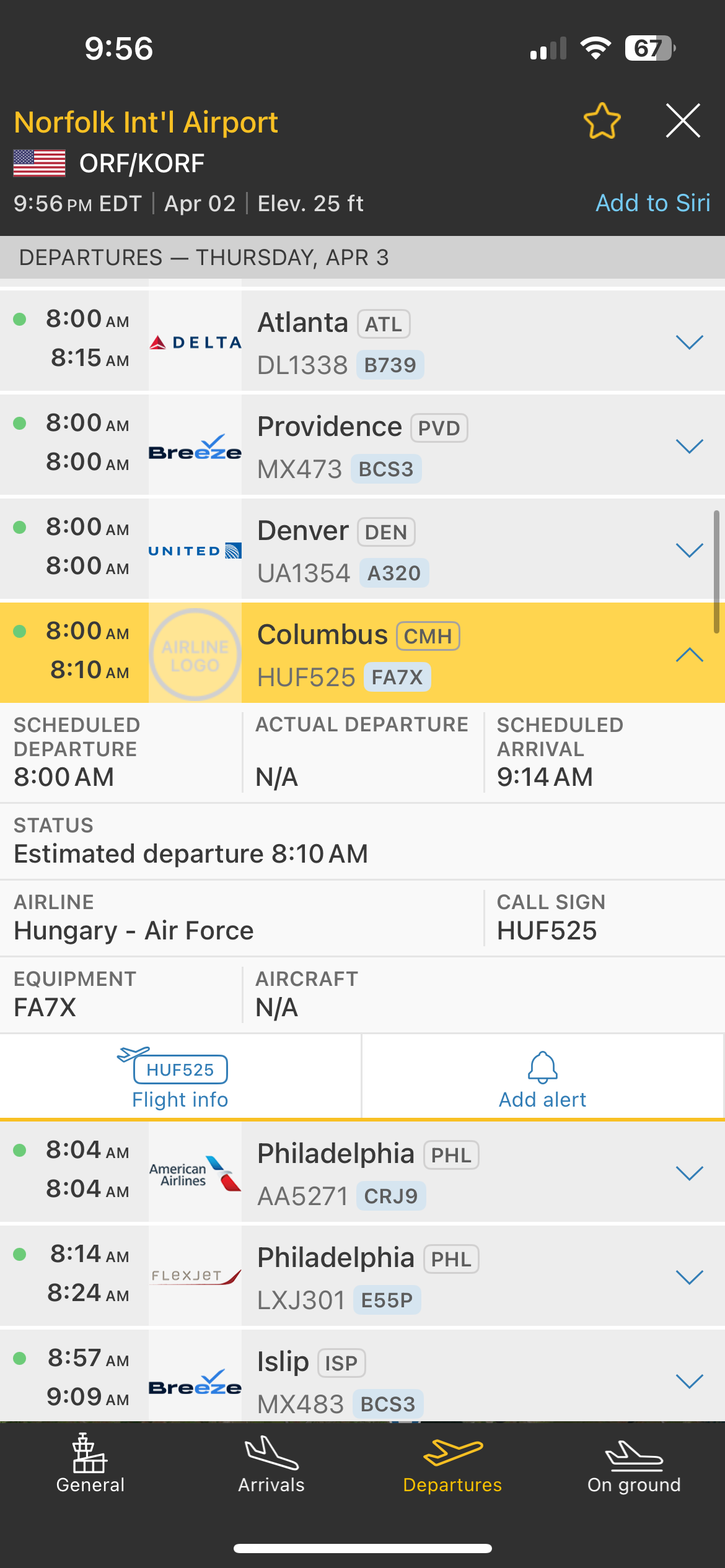Add alert for the Columbus flight
The height and width of the screenshot is (1568, 725).
(542, 1078)
